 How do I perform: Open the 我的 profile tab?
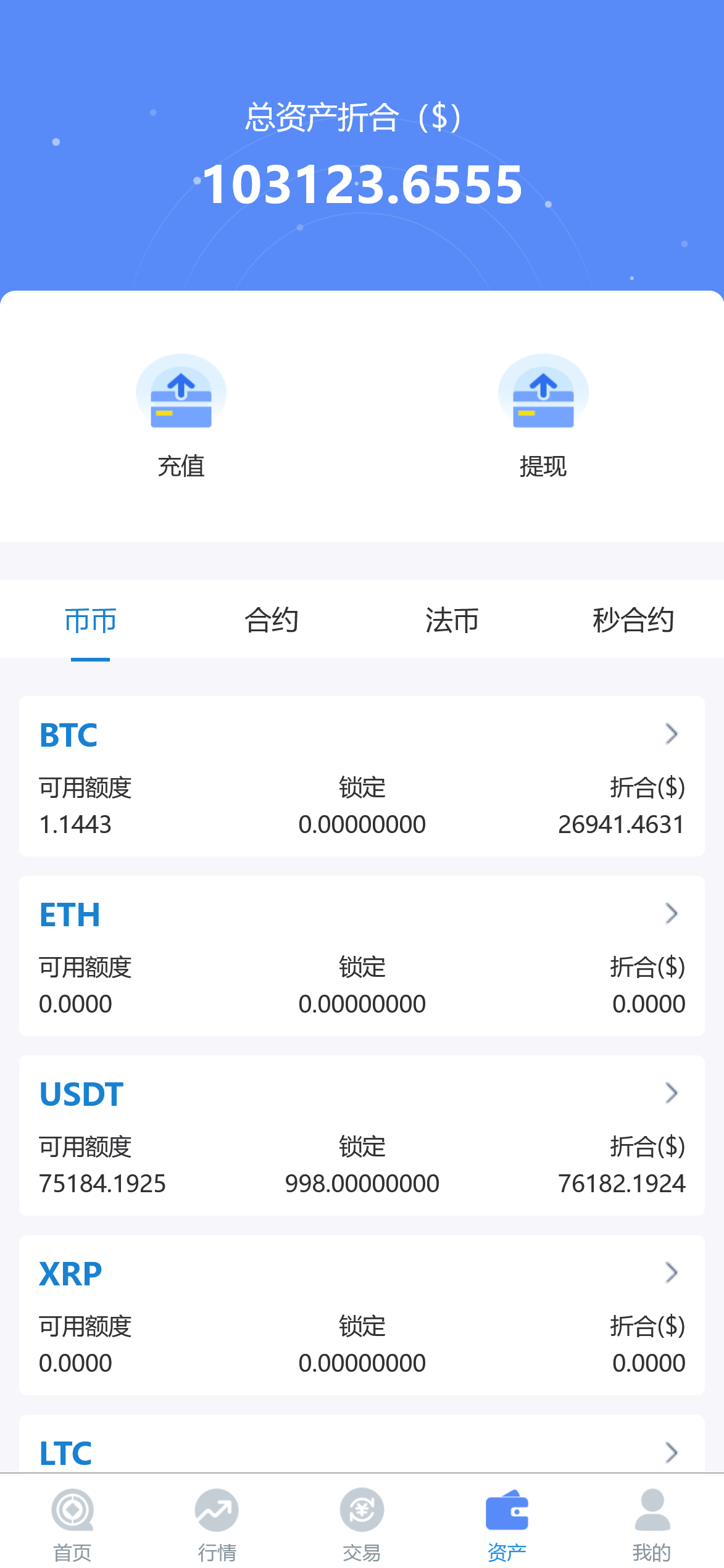tap(652, 1523)
